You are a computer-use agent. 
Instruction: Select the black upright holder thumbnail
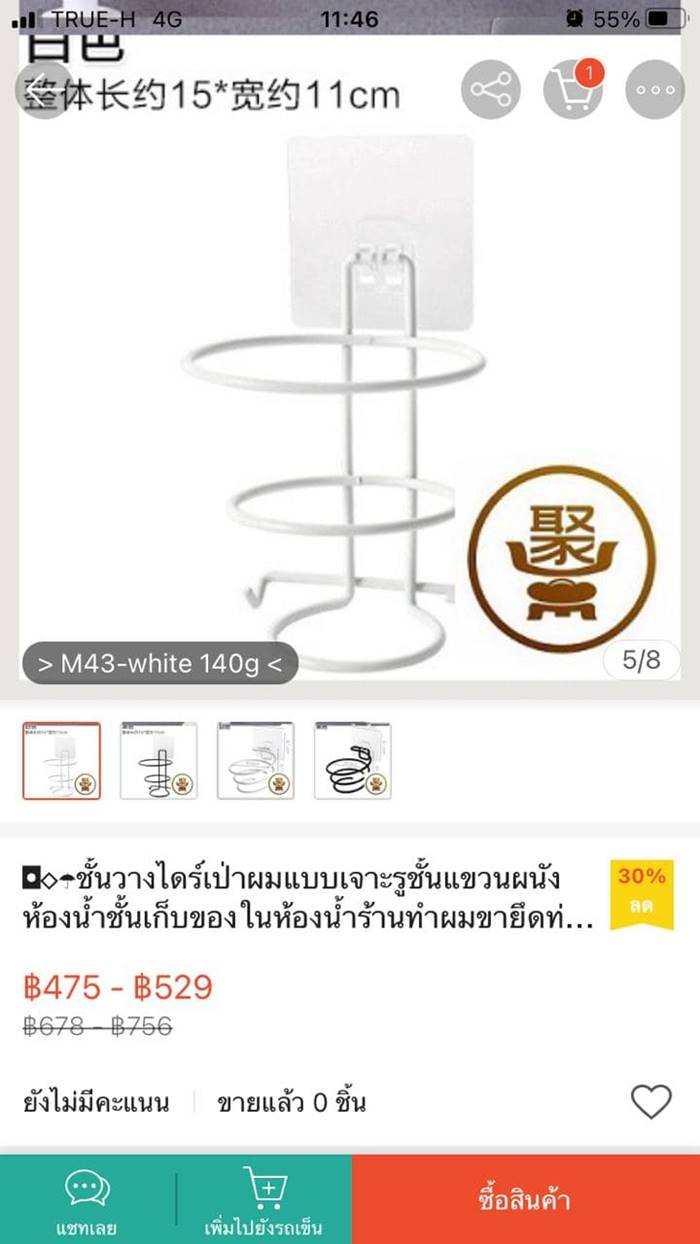[x=158, y=761]
